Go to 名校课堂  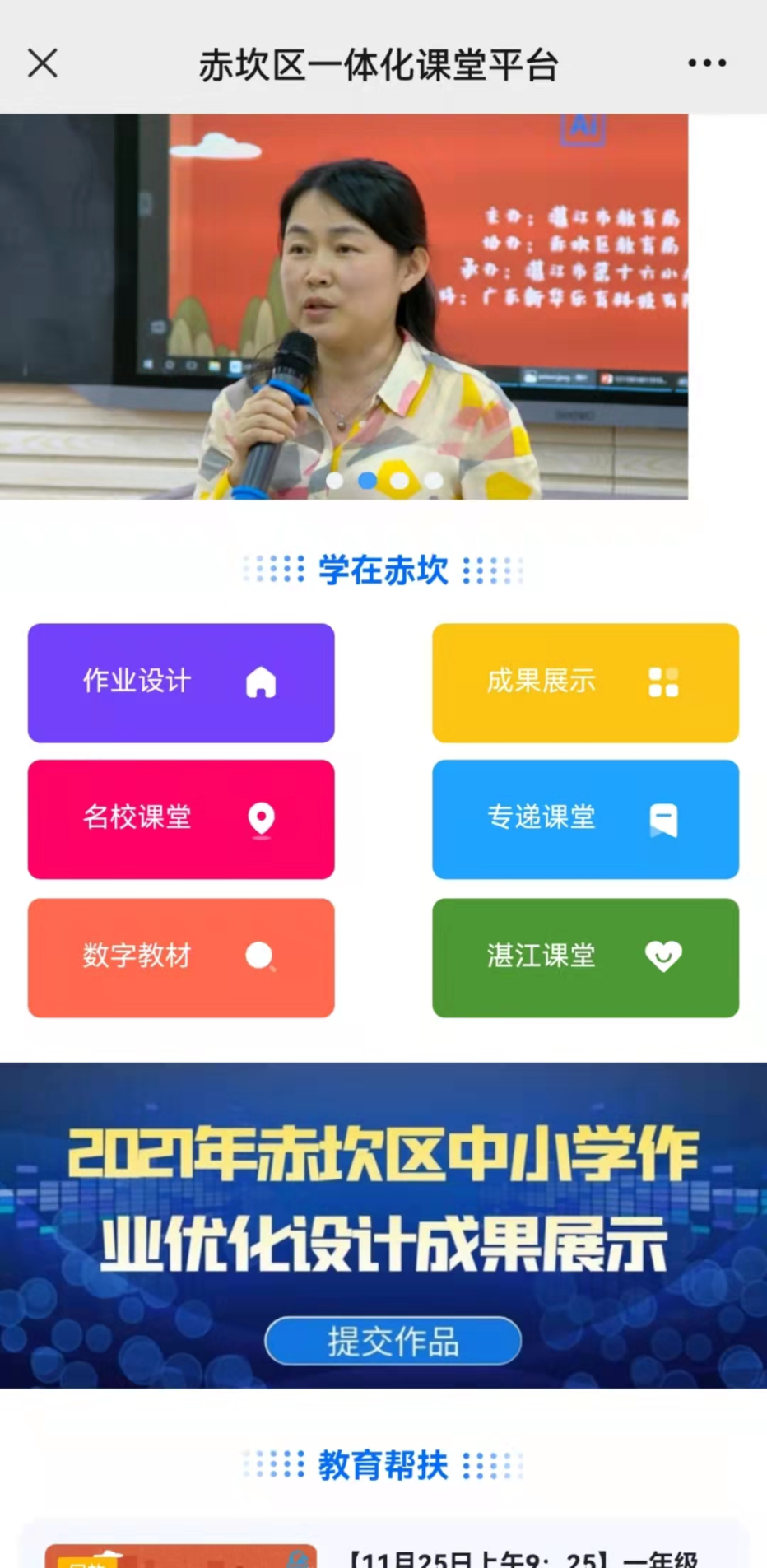coord(181,819)
